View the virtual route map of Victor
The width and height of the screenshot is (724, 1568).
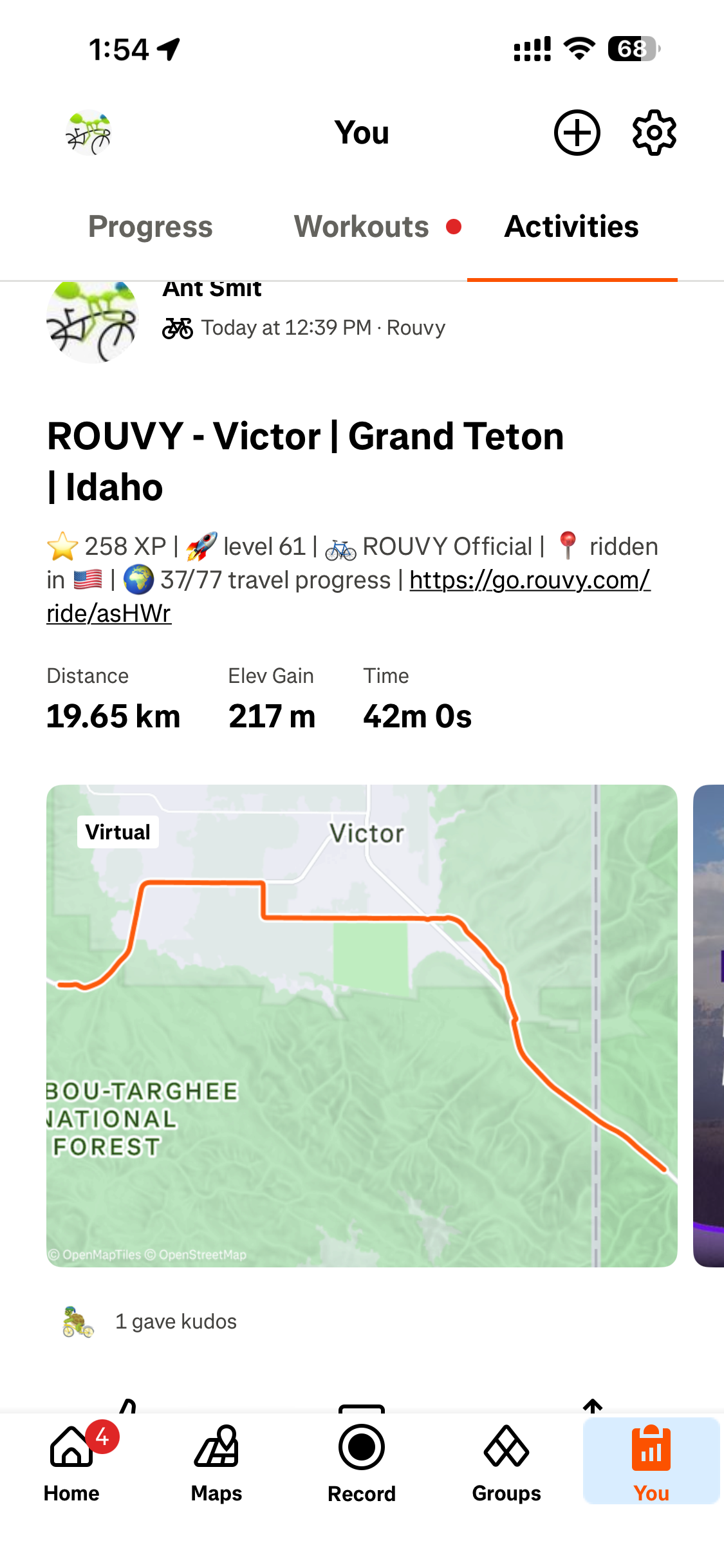362,1025
